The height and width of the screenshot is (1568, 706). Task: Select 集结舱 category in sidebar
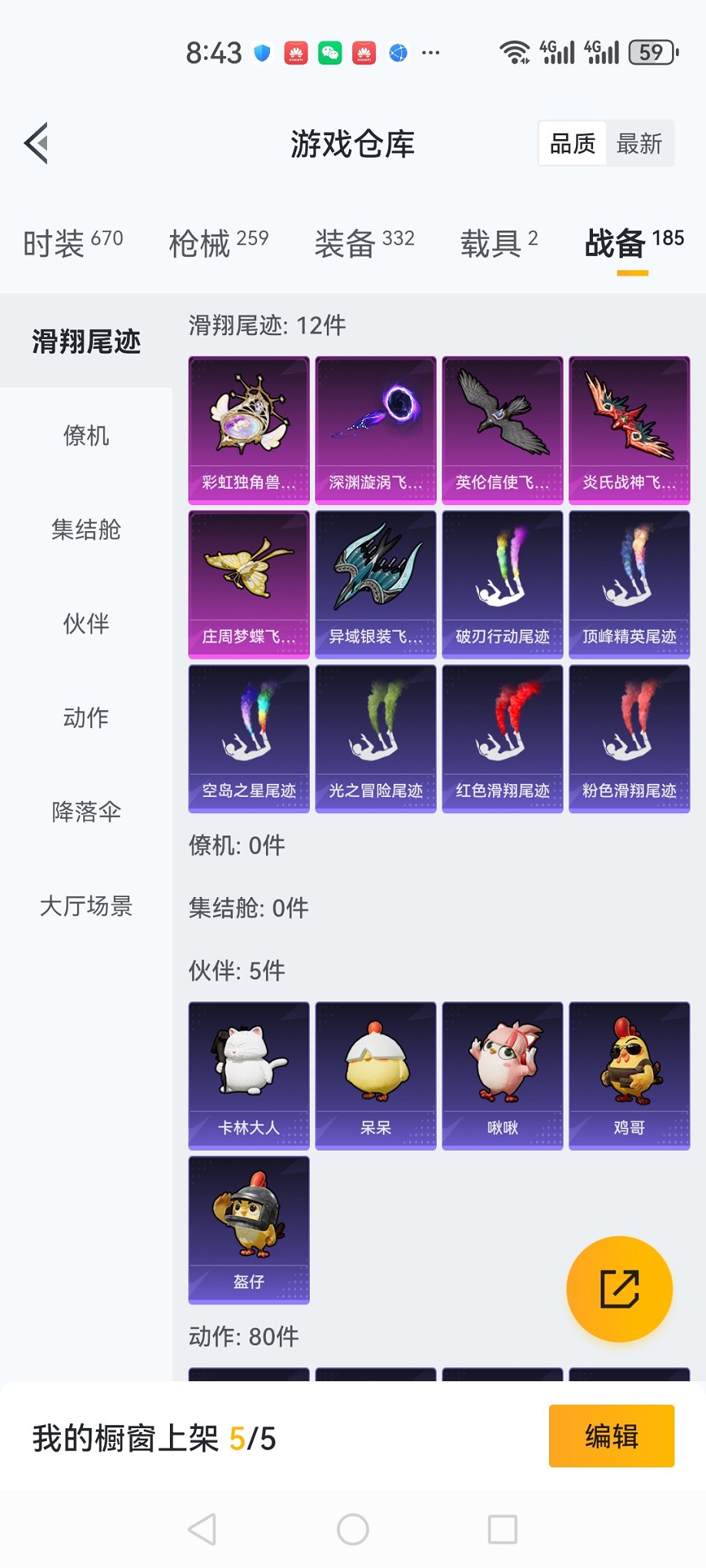[86, 530]
